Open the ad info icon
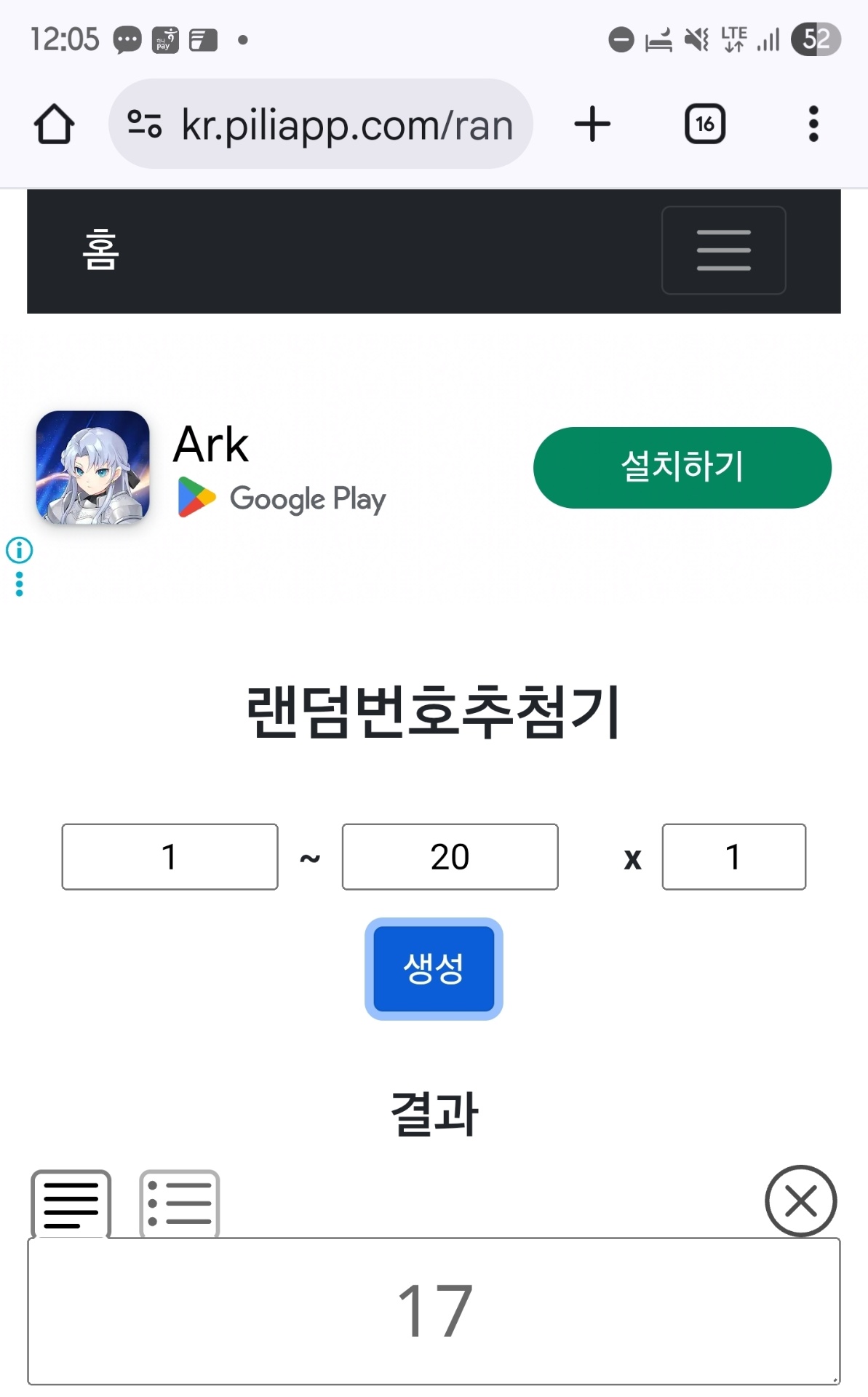 20,550
